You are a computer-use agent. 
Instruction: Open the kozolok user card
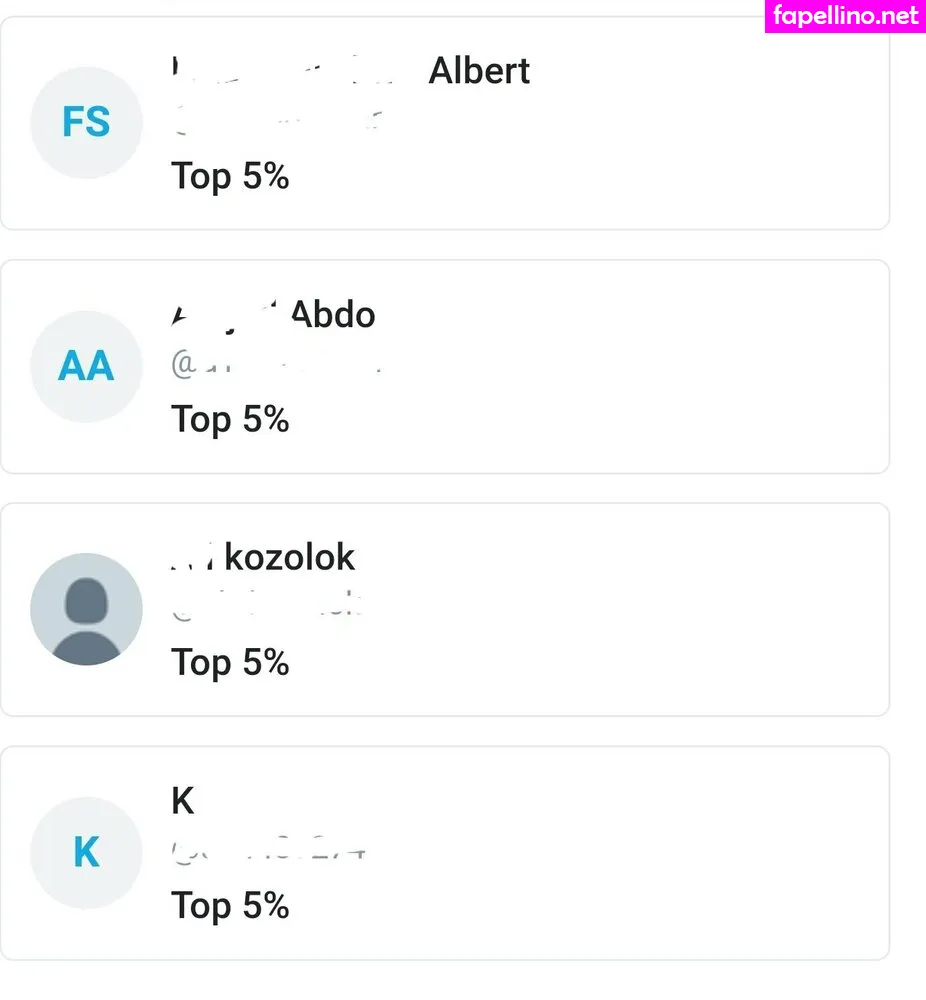pos(444,609)
